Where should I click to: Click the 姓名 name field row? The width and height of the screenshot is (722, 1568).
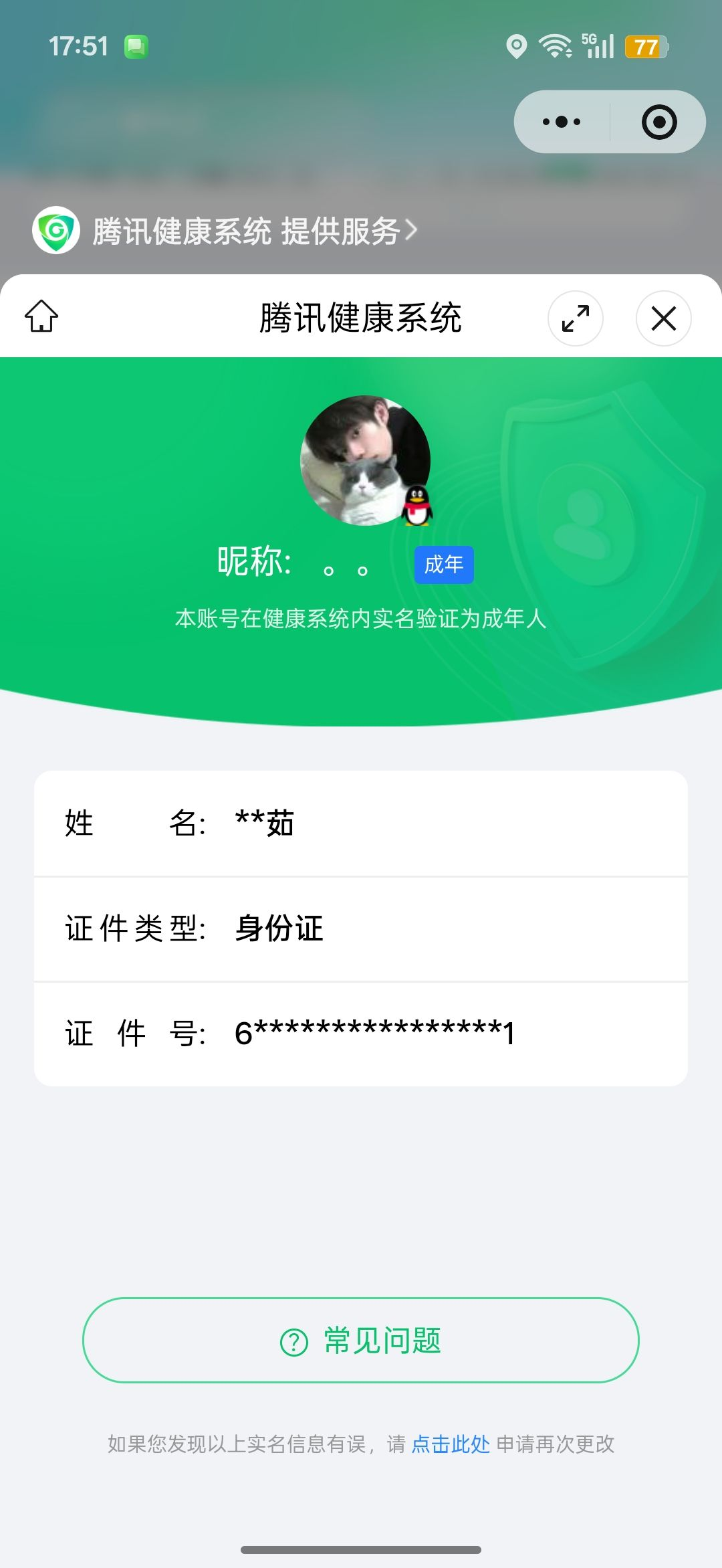(x=361, y=825)
